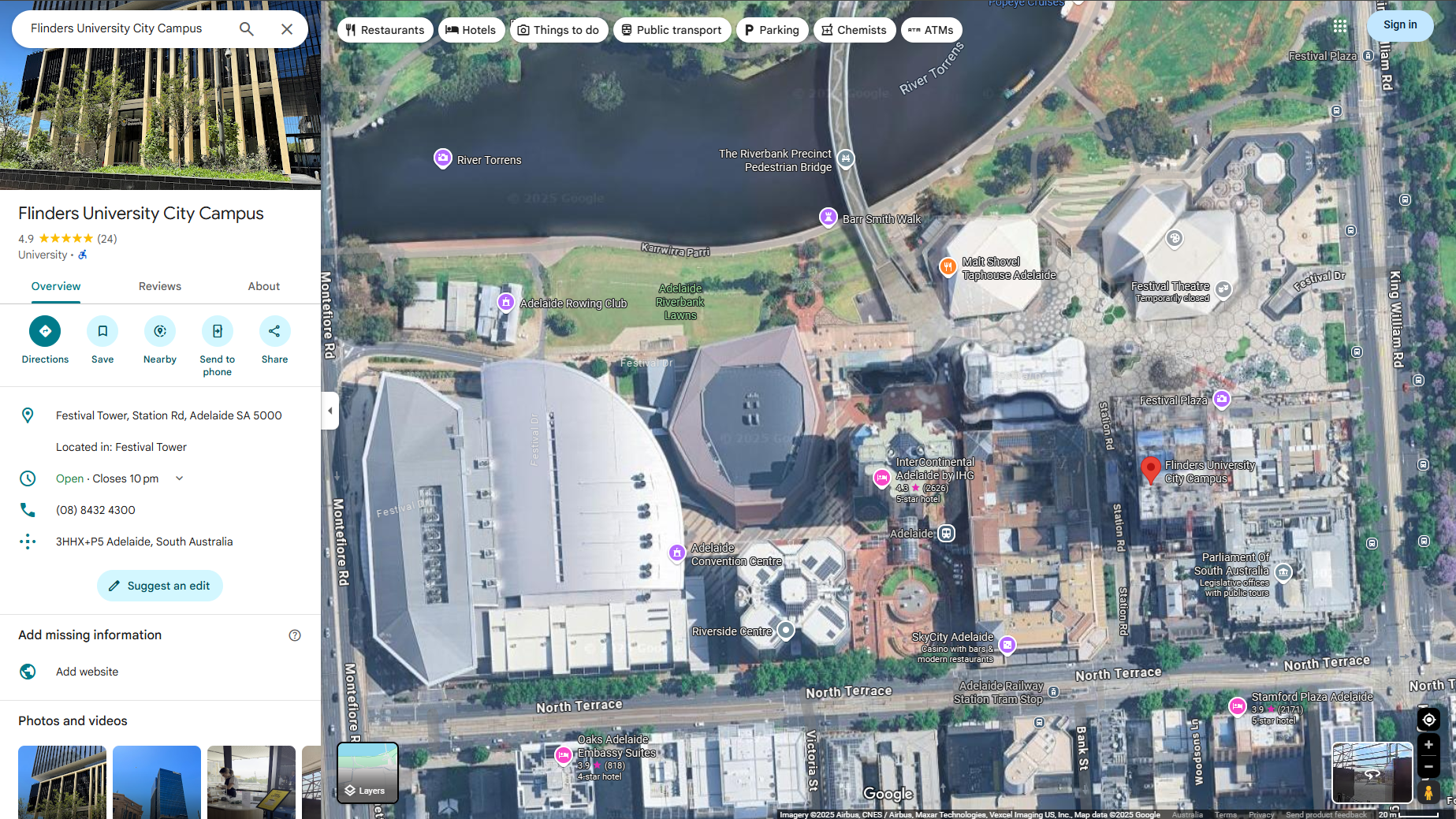Collapse the side panel

tap(330, 411)
